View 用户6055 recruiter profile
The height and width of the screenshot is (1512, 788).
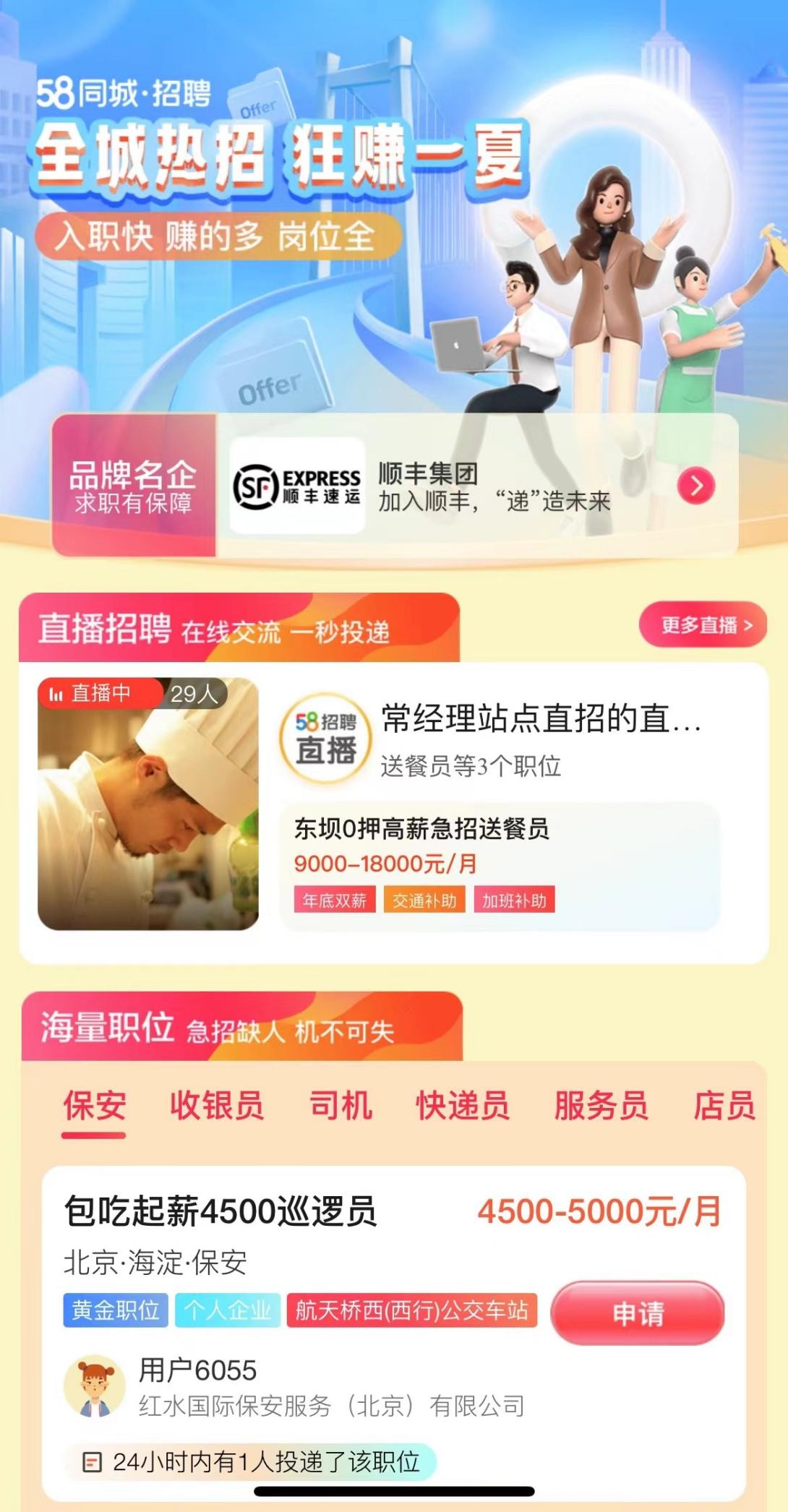point(197,1370)
